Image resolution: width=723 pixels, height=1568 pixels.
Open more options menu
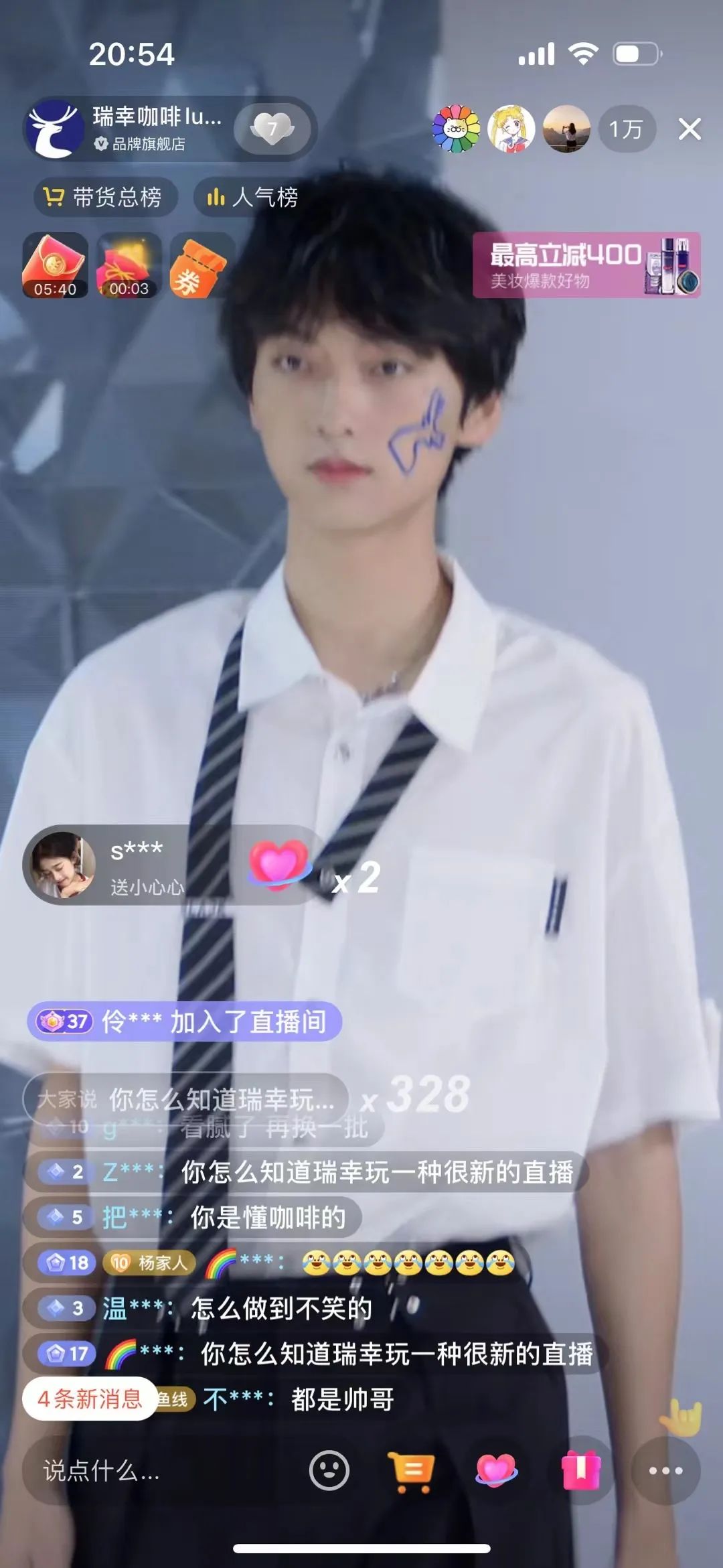click(665, 1471)
